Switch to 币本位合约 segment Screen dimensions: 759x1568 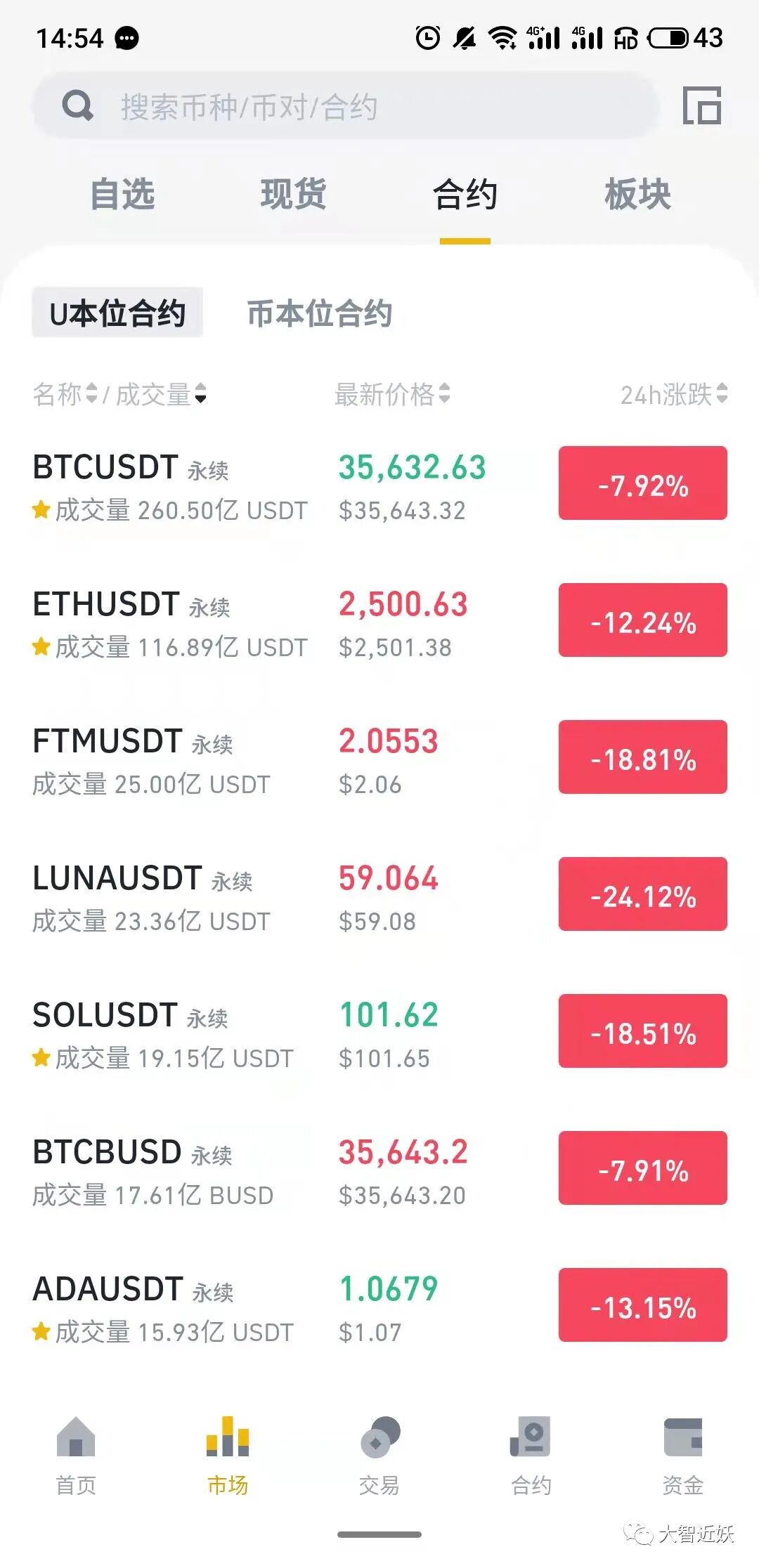[x=320, y=313]
